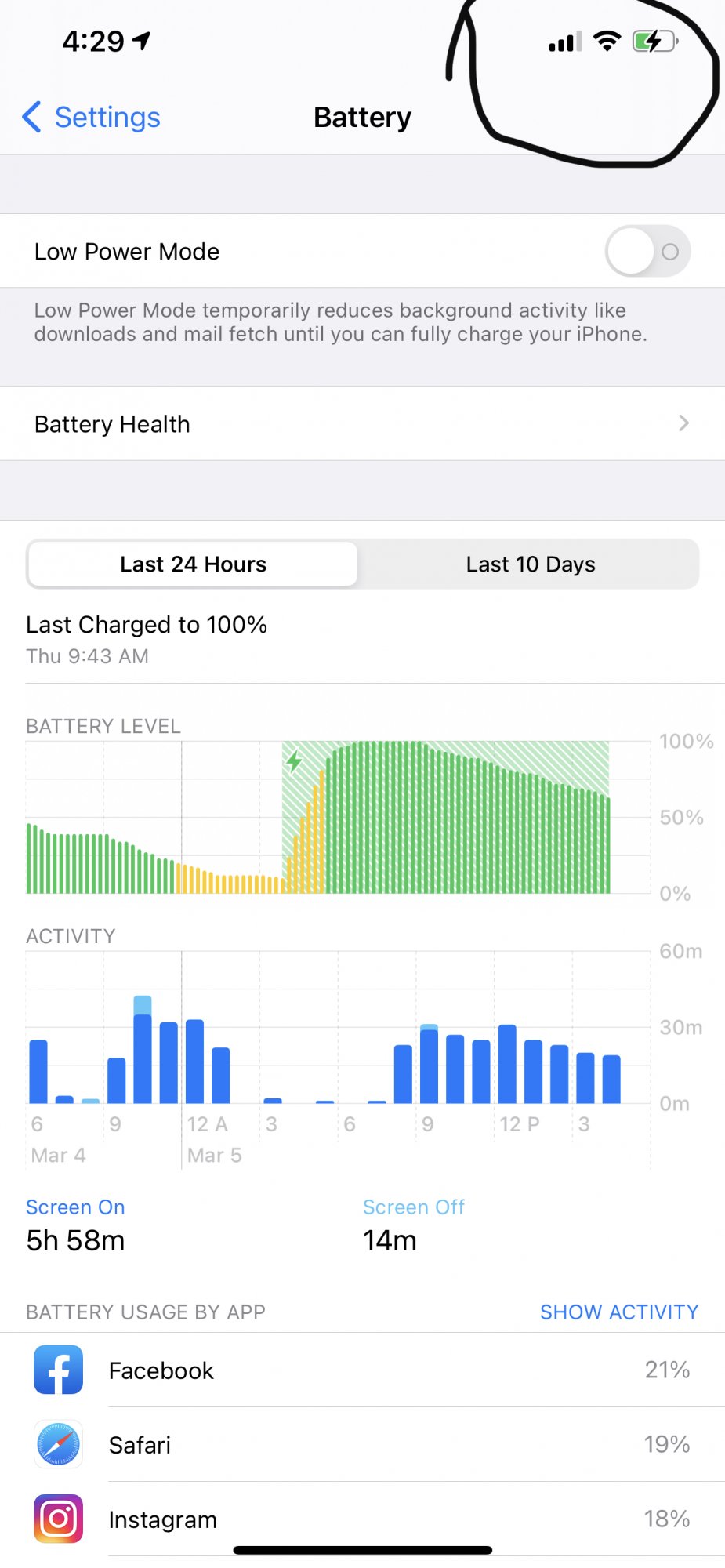Screen dimensions: 725x1568
Task: Switch to Last 10 Days view
Action: (530, 564)
